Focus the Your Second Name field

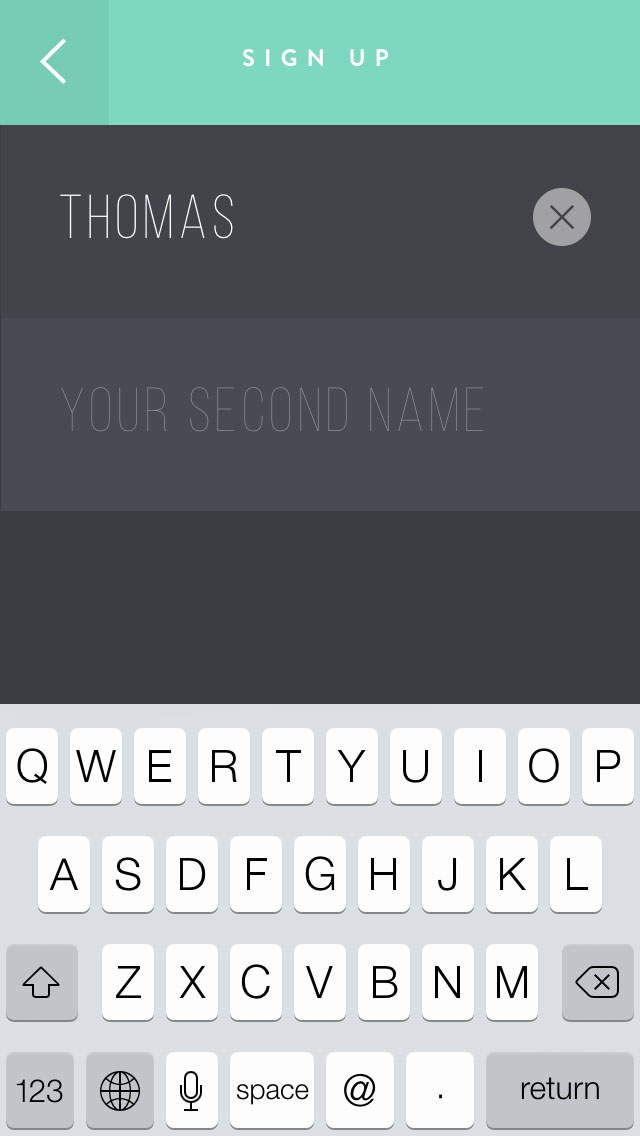[x=320, y=414]
